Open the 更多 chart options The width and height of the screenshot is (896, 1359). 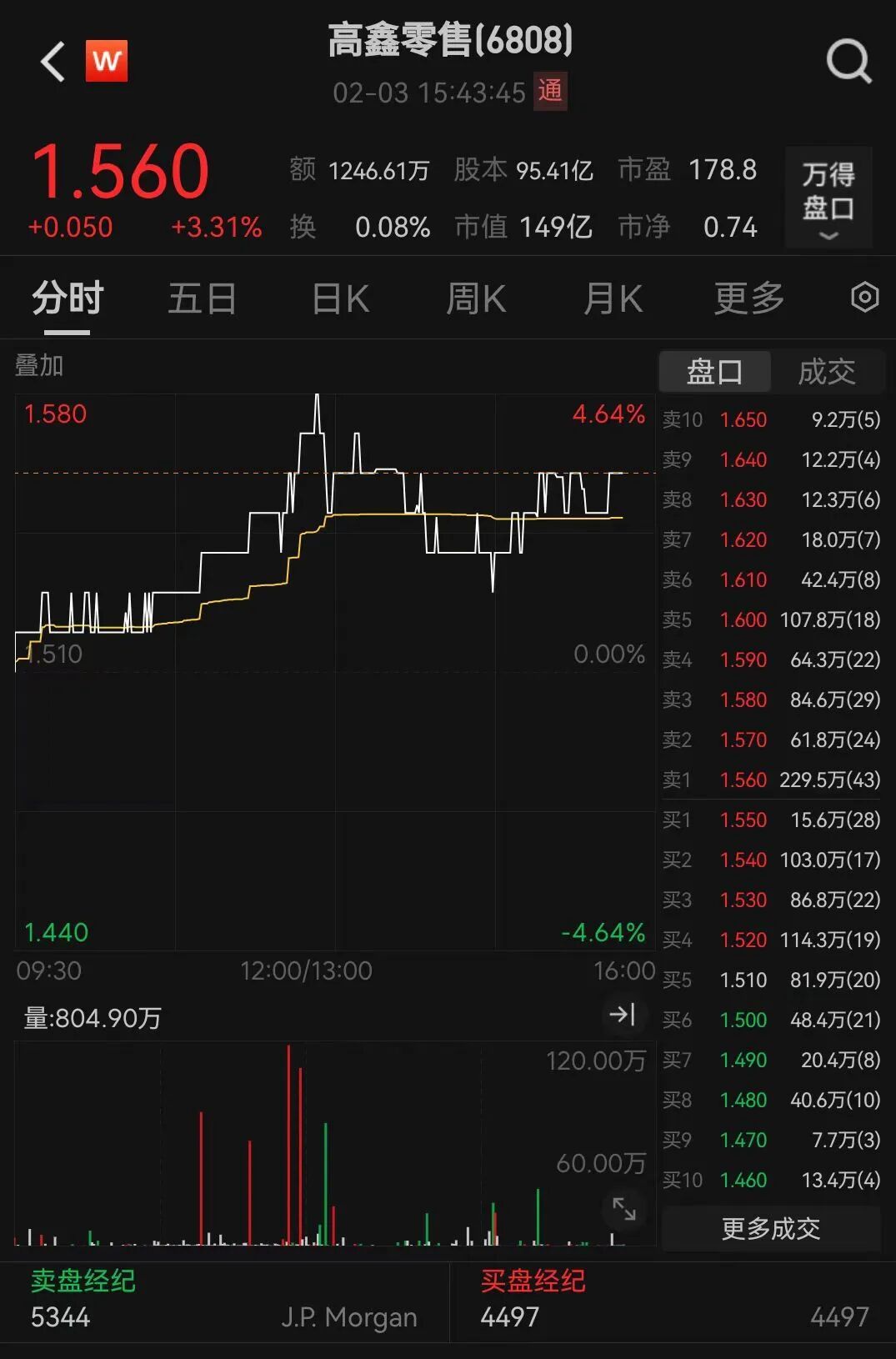click(x=748, y=298)
